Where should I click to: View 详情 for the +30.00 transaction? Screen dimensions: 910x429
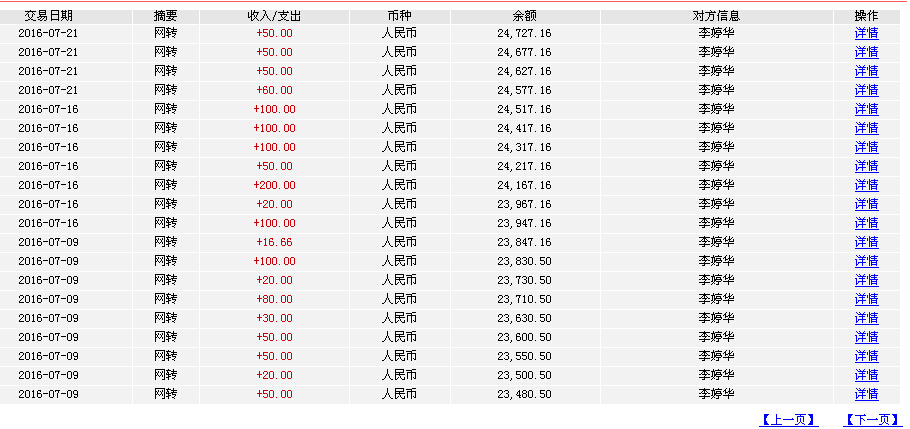866,318
